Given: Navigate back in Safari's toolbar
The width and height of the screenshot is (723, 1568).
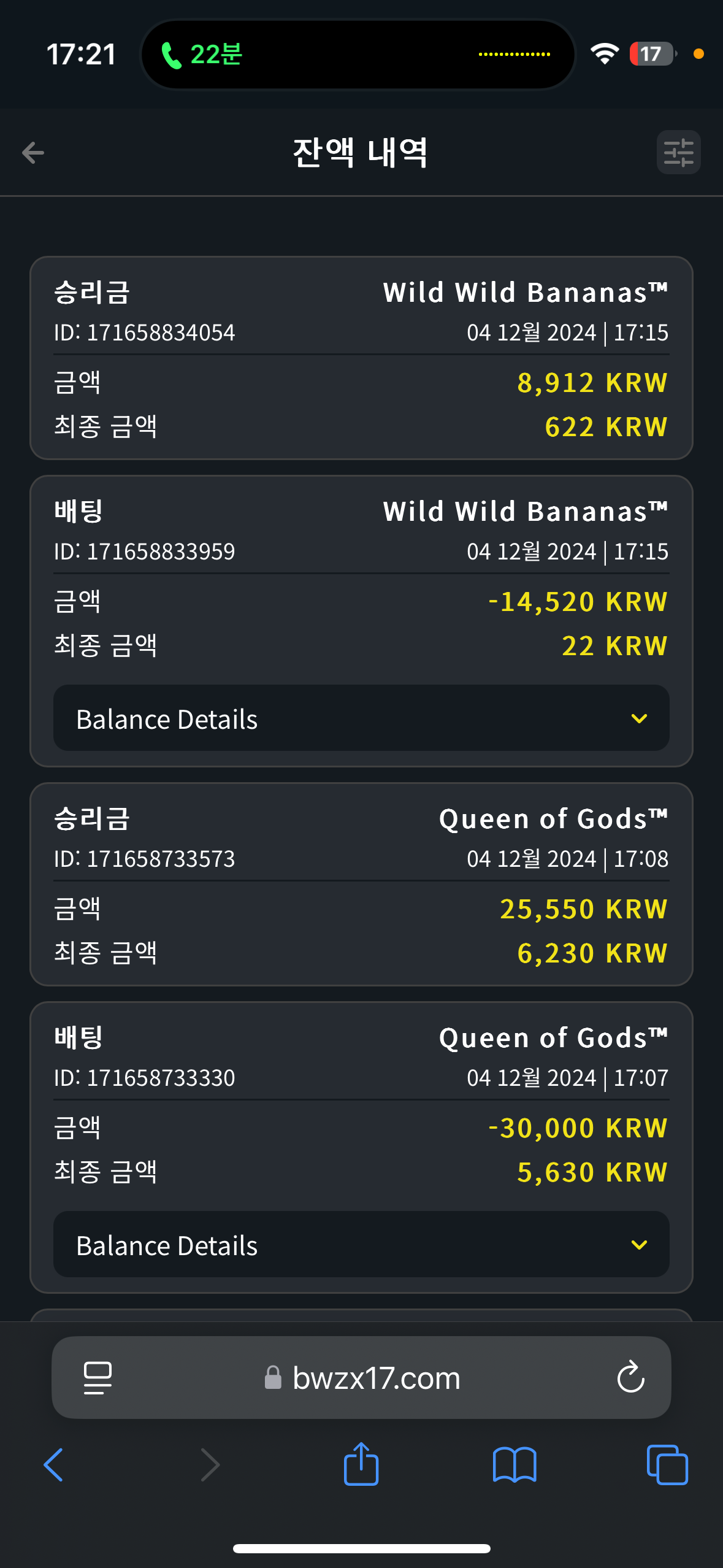Looking at the screenshot, I should [x=54, y=1465].
